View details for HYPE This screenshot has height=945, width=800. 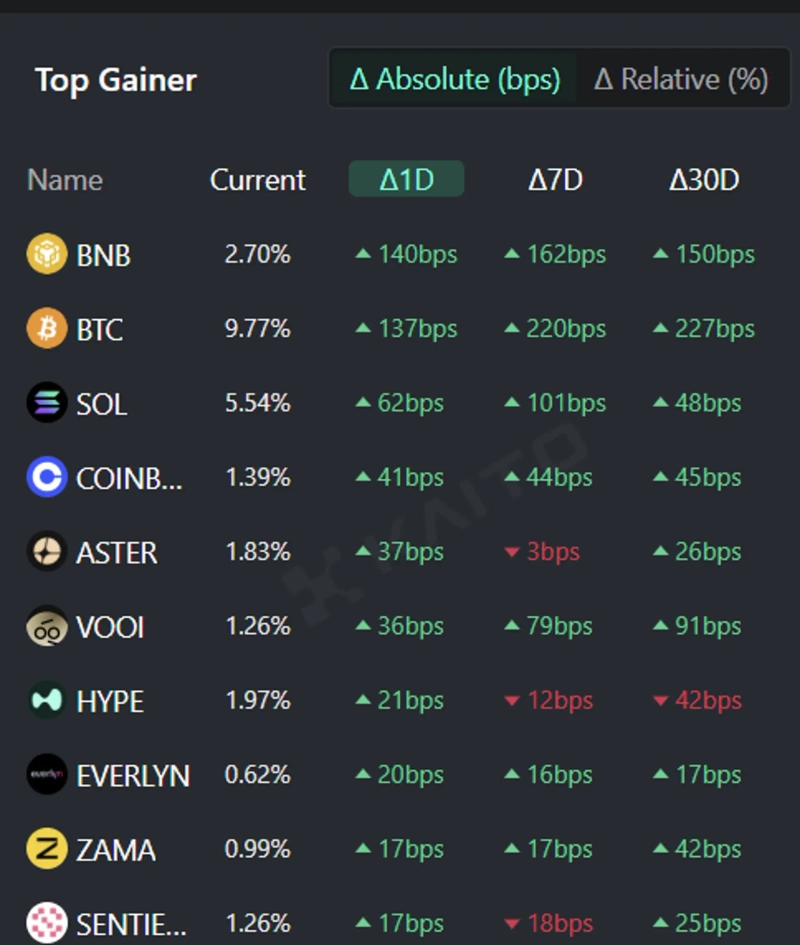coord(110,701)
